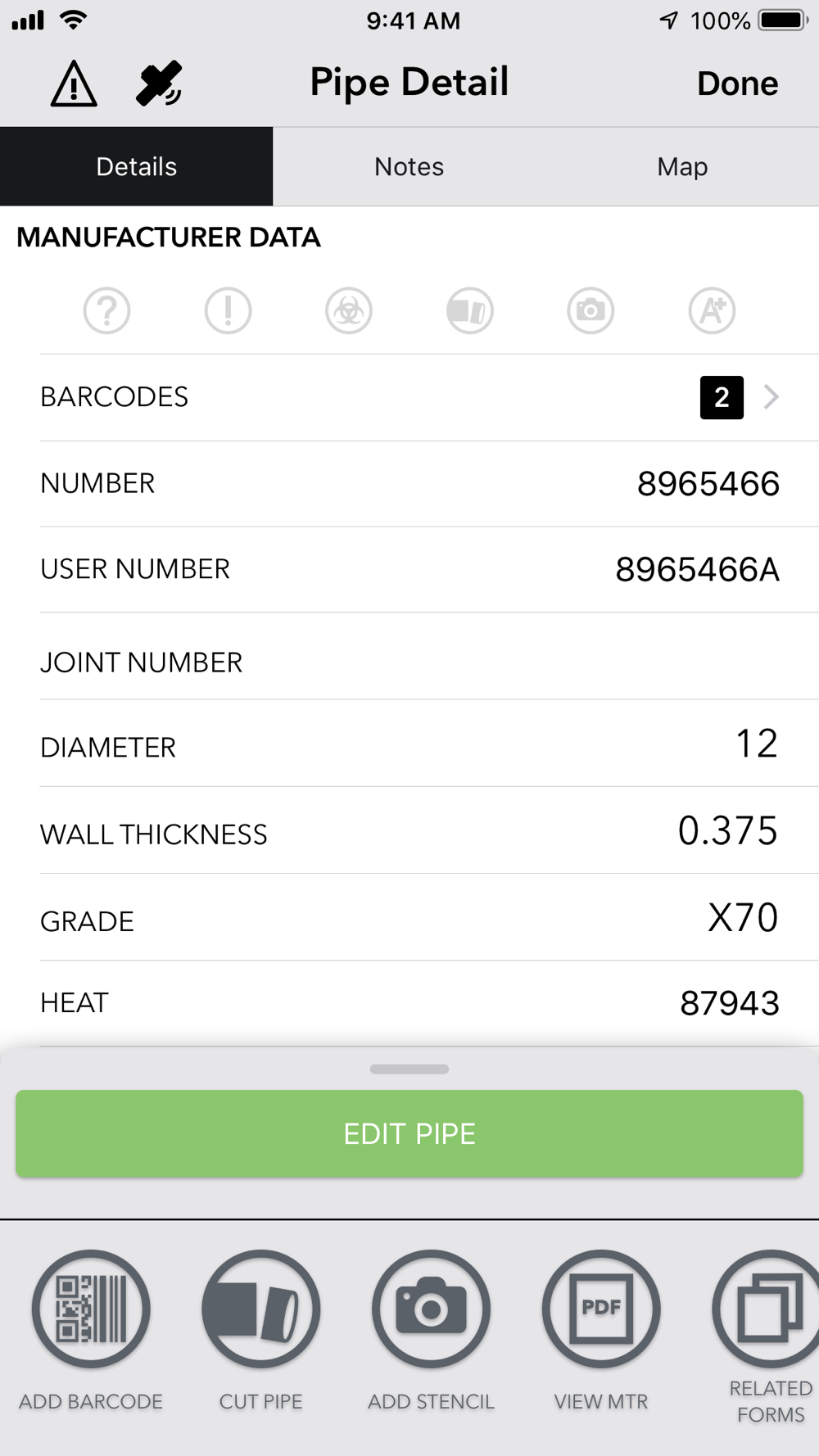The width and height of the screenshot is (819, 1456).
Task: Tap the drawer grab handle
Action: point(409,1069)
